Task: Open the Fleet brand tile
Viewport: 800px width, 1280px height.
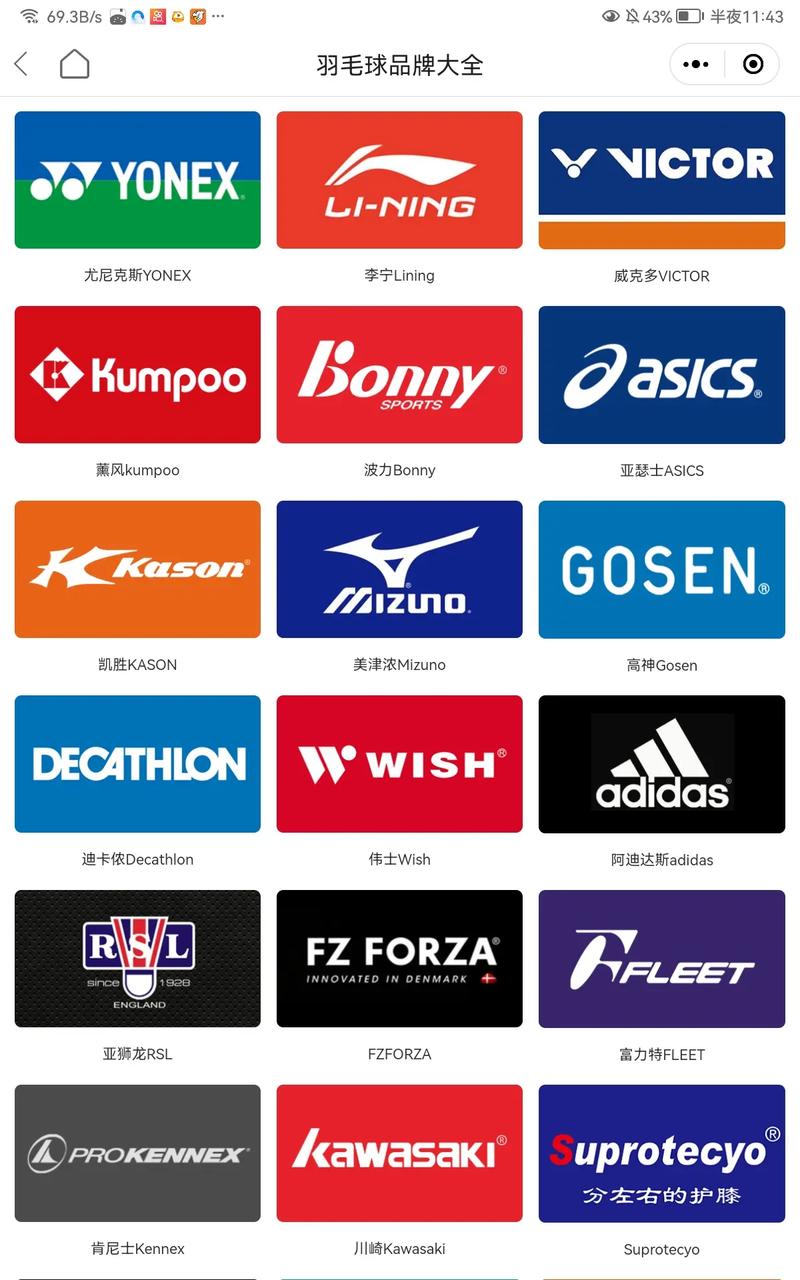Action: click(x=661, y=958)
